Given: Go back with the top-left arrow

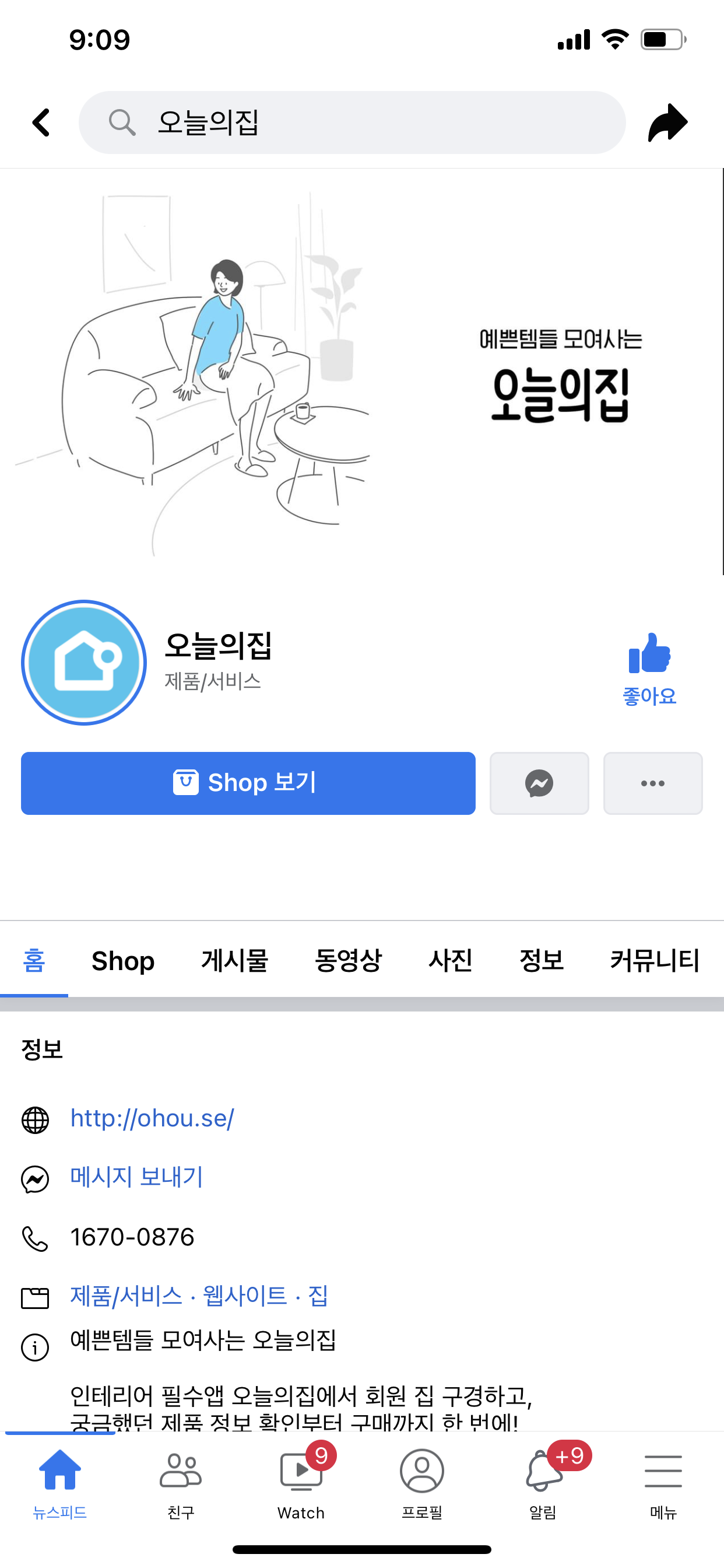Looking at the screenshot, I should [x=41, y=123].
